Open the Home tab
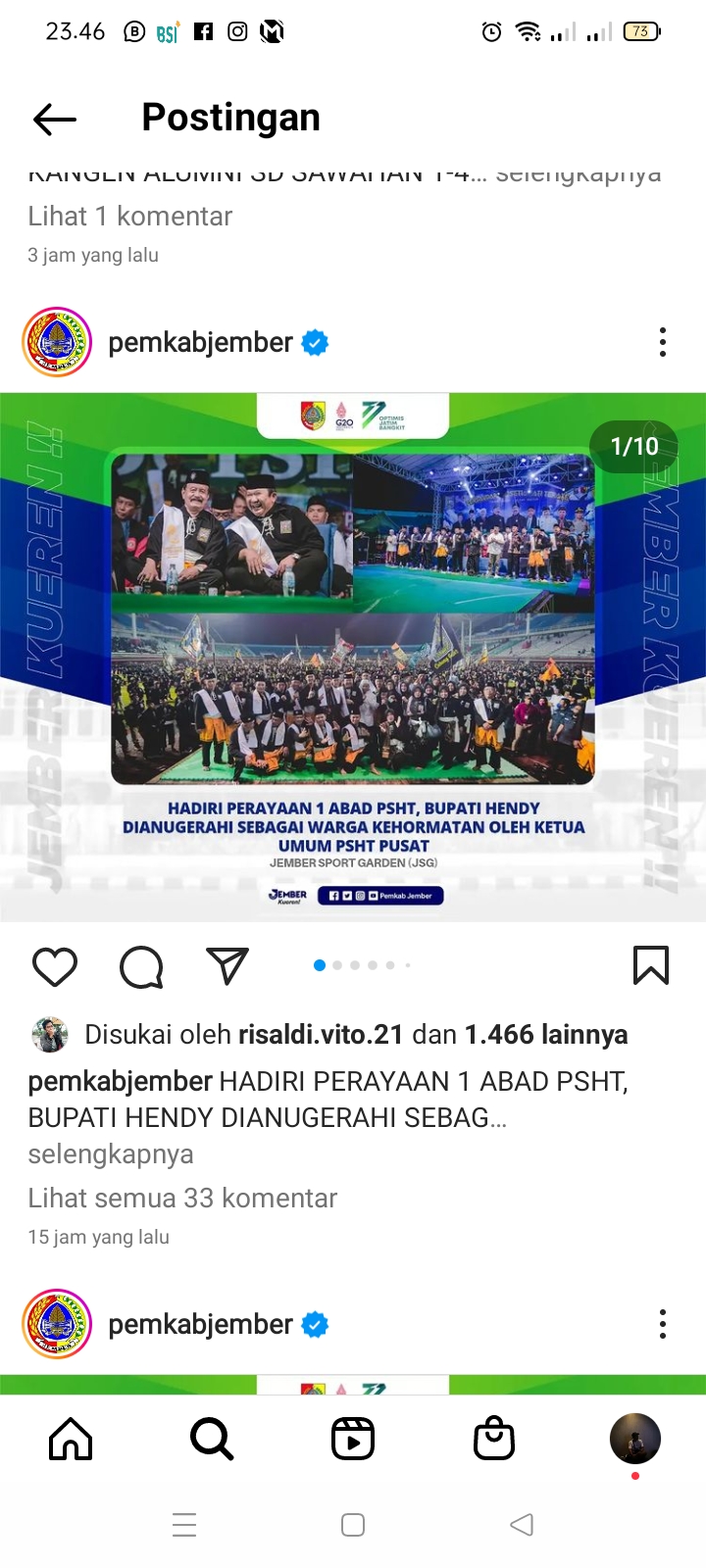The width and height of the screenshot is (706, 1568). pos(71,1439)
